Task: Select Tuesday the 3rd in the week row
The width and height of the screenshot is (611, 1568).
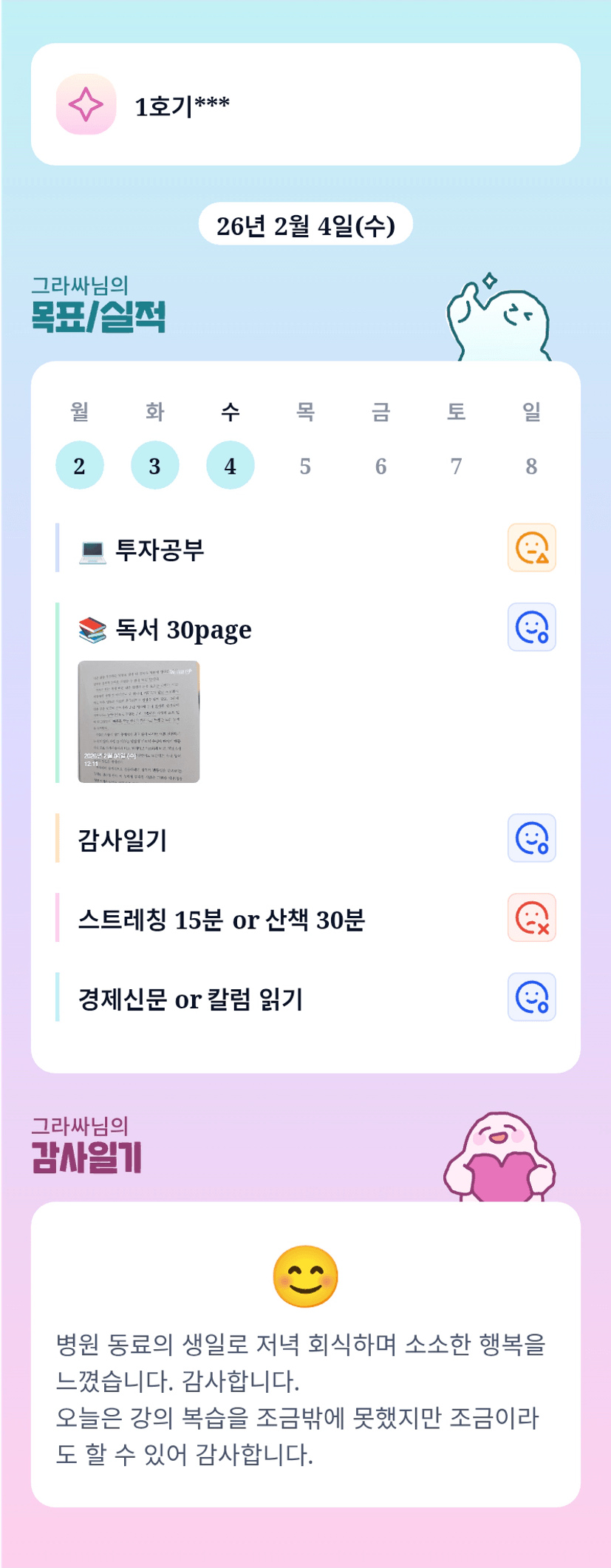Action: (155, 465)
